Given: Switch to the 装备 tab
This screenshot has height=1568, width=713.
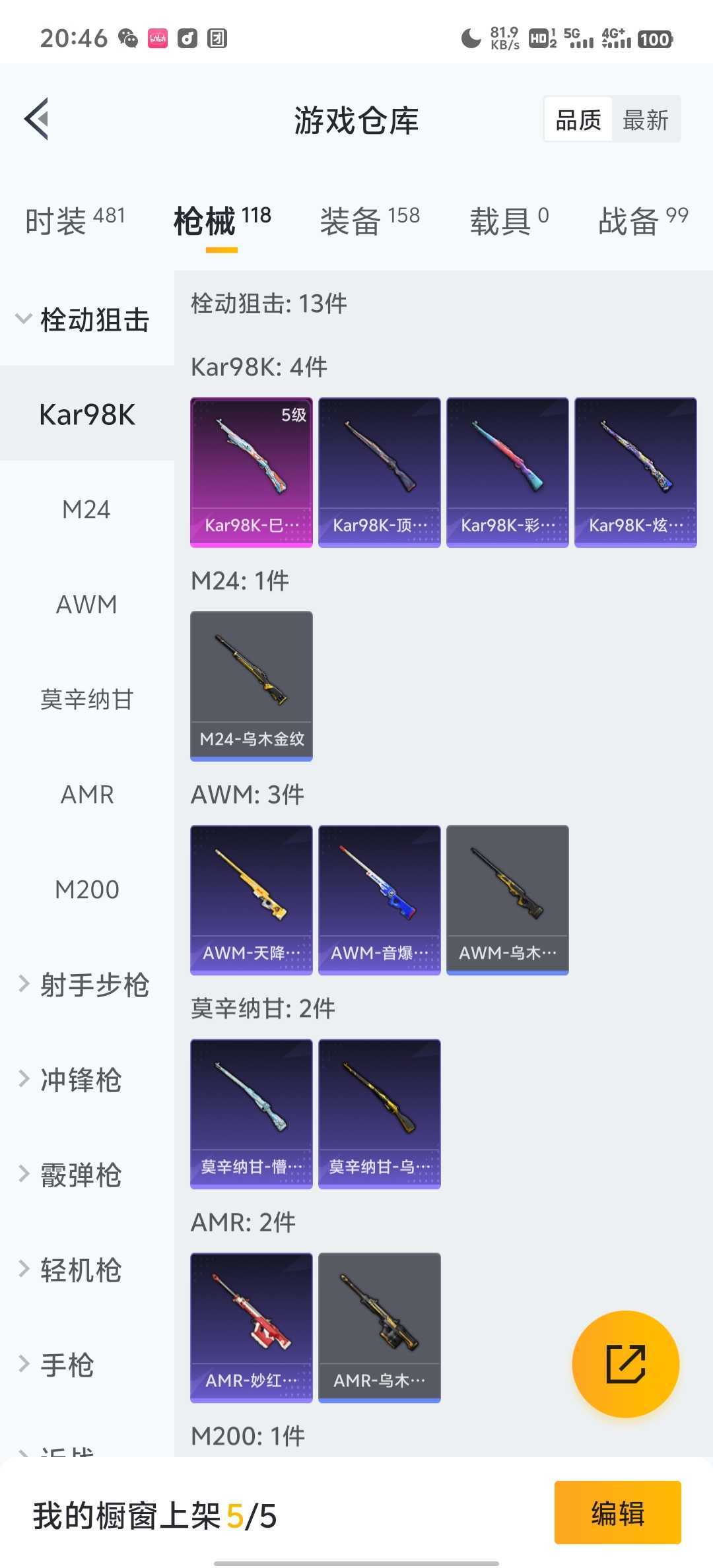Looking at the screenshot, I should 370,220.
